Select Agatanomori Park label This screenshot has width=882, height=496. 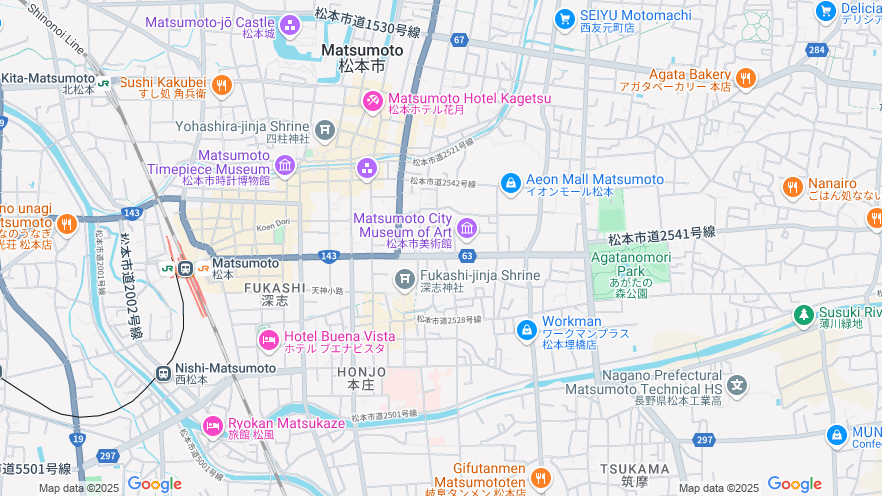[630, 270]
